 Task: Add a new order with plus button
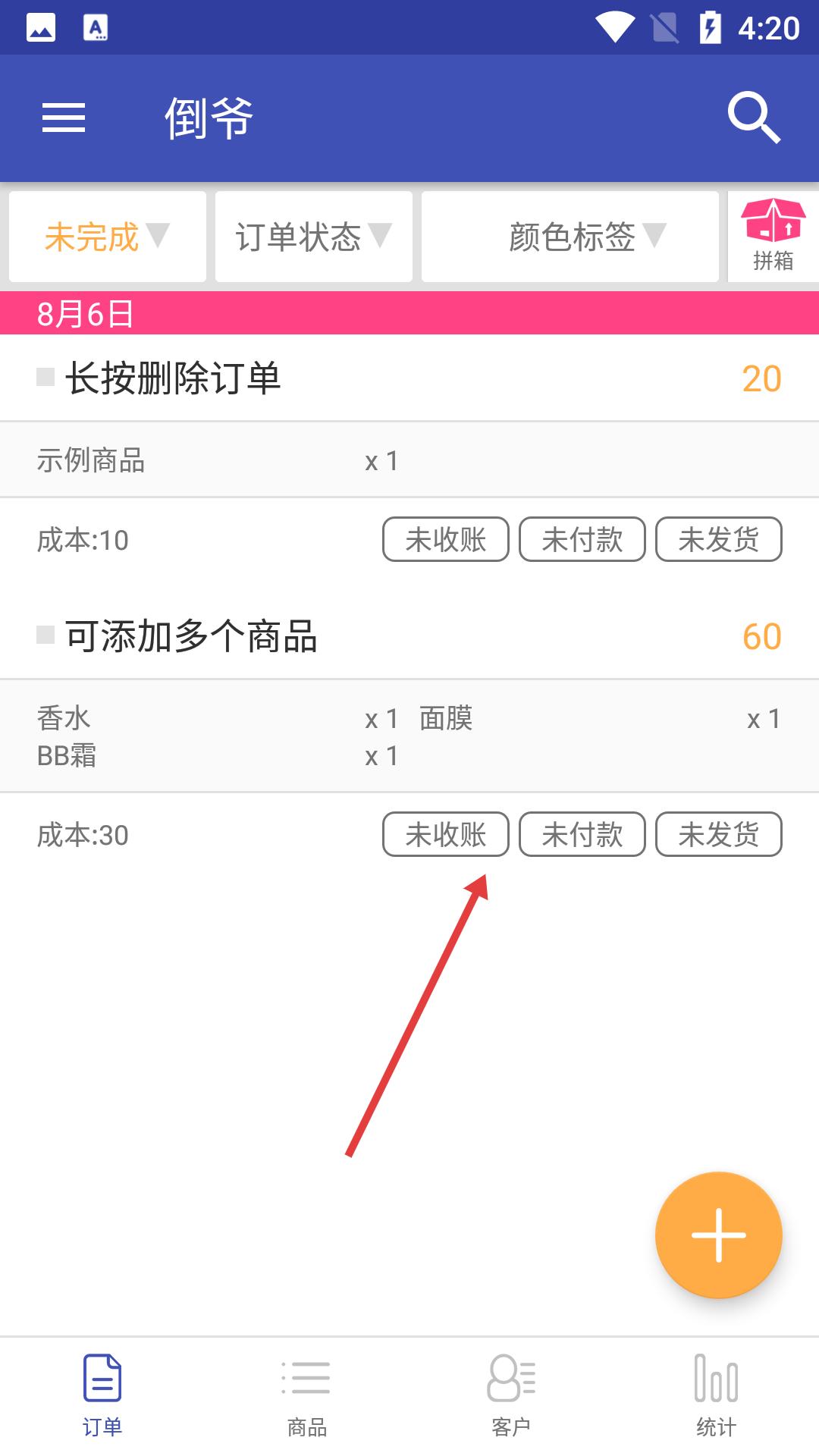click(x=718, y=1235)
